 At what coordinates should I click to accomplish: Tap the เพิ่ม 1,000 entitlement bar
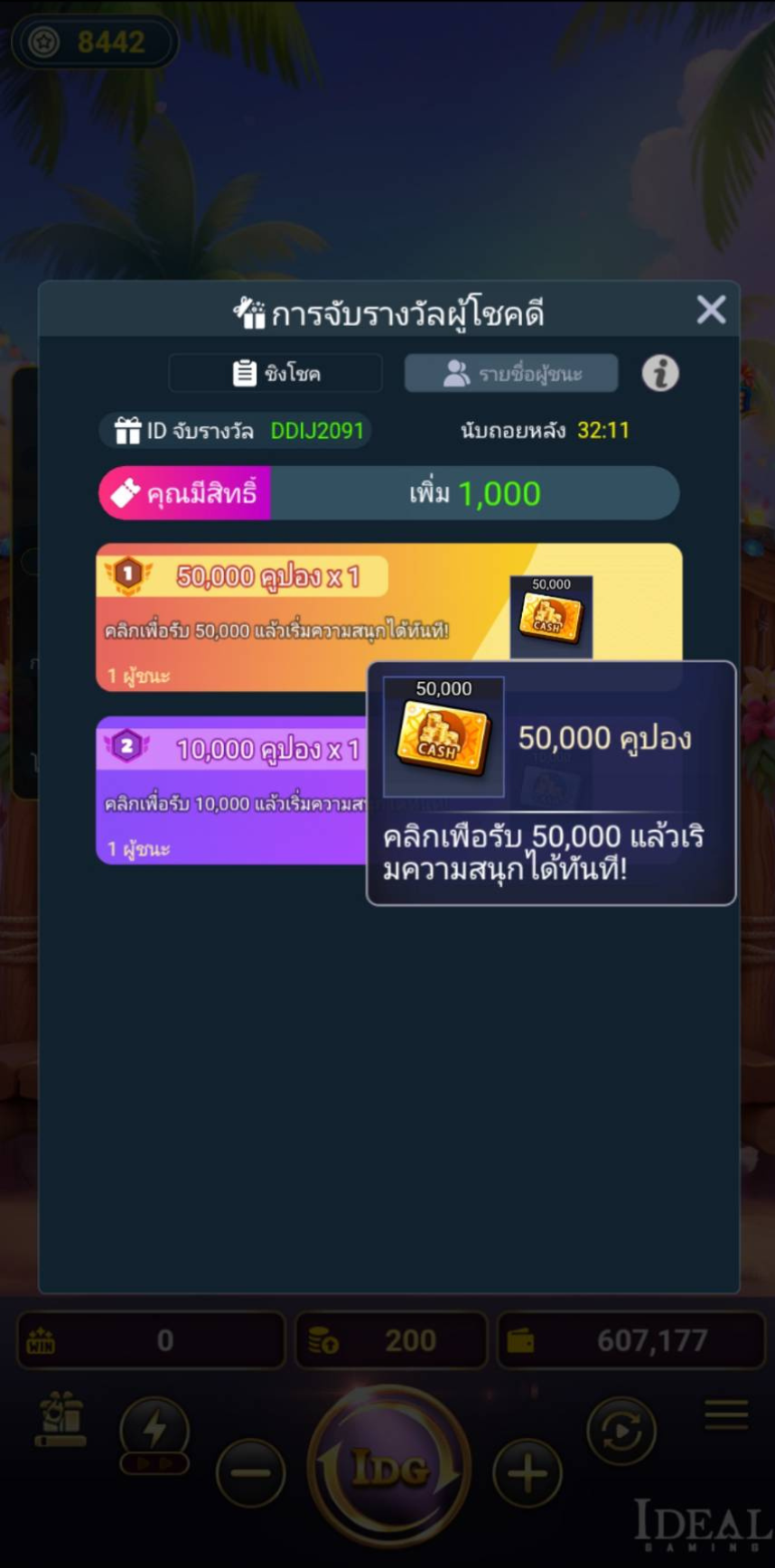389,493
